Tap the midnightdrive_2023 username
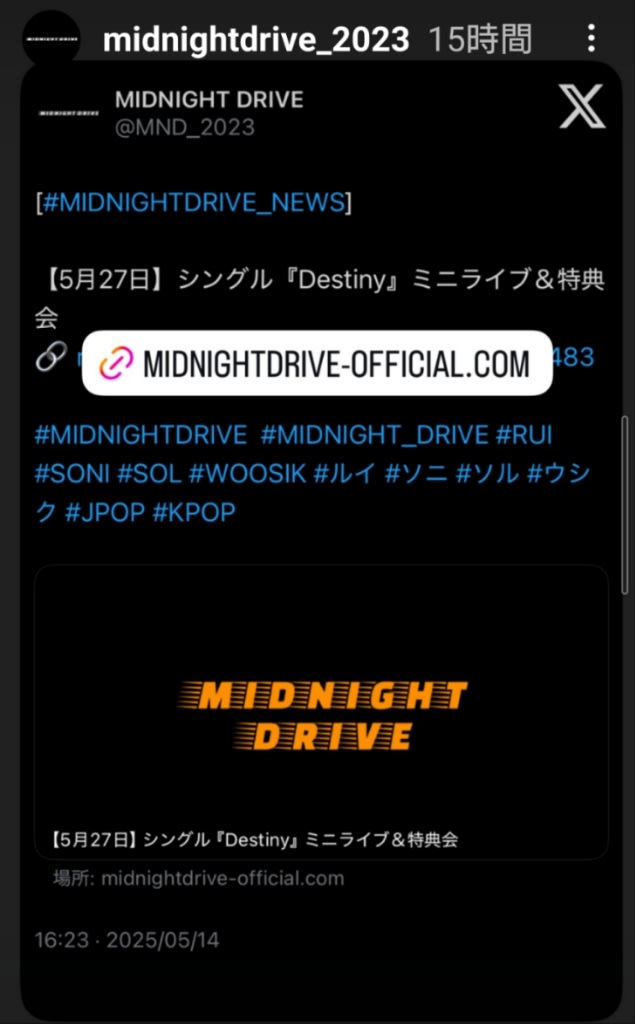 coord(256,40)
